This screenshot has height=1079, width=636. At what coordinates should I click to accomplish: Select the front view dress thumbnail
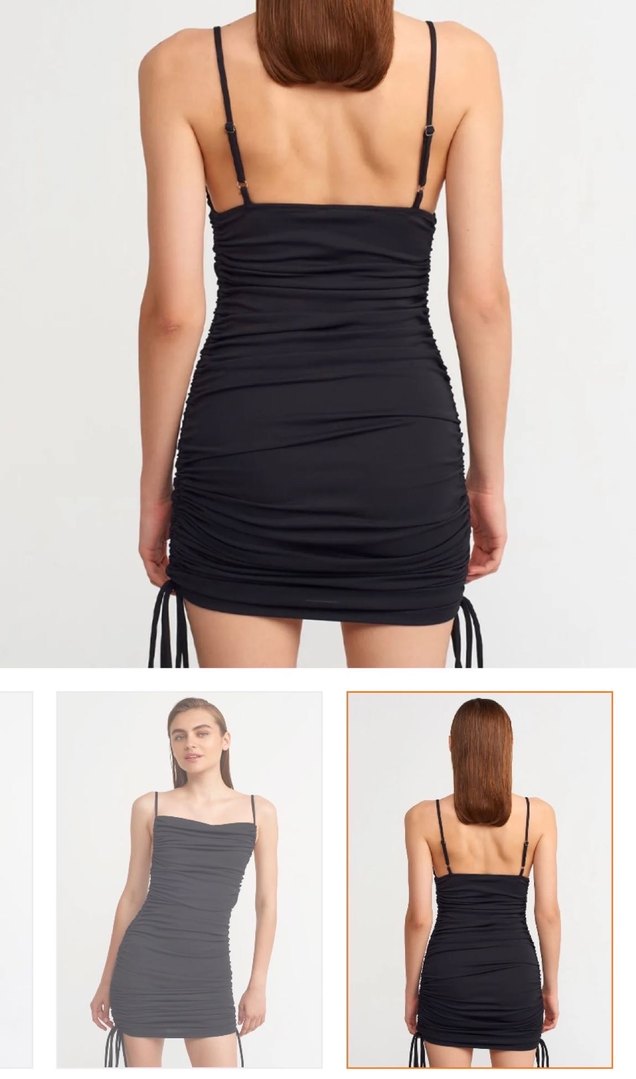coord(189,879)
